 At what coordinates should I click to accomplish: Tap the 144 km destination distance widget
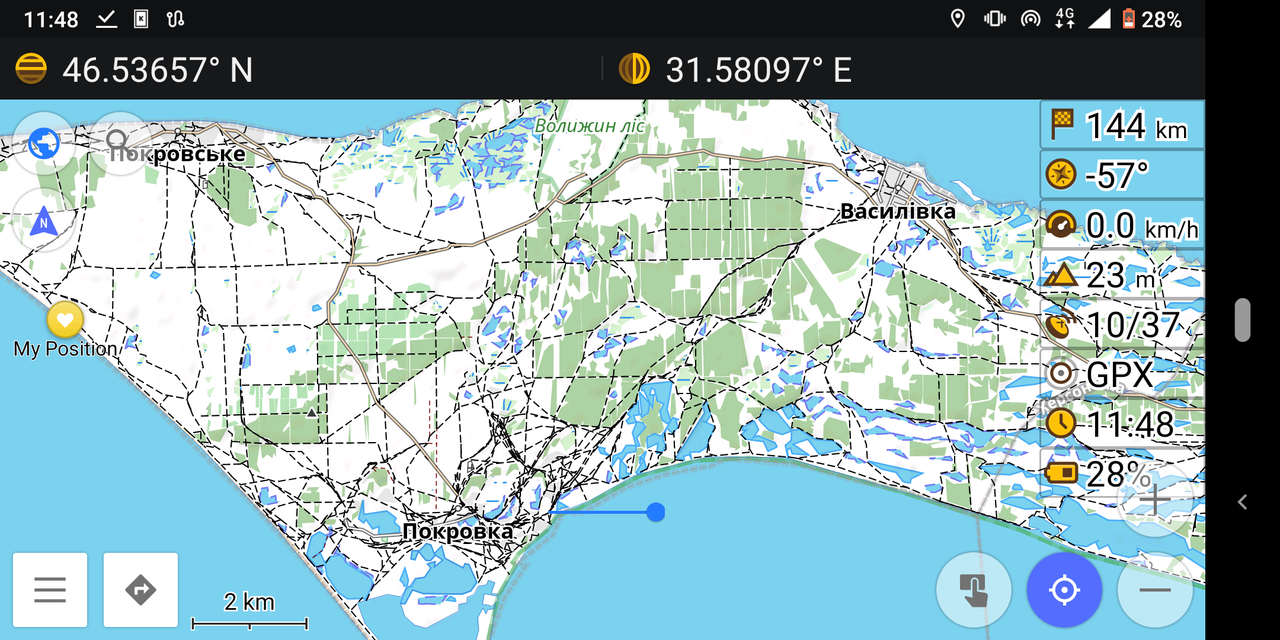click(x=1120, y=127)
